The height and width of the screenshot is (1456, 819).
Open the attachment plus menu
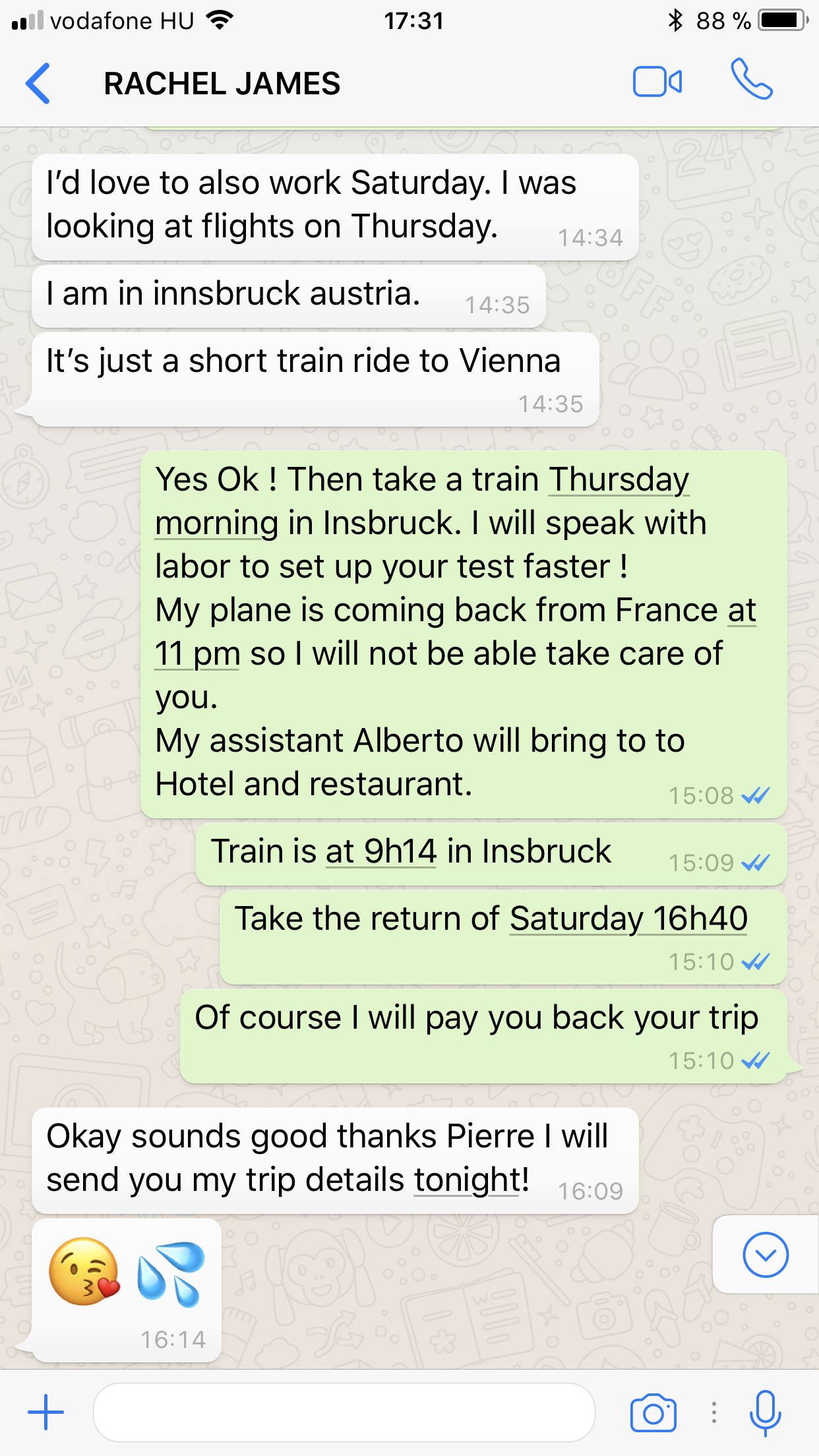click(x=45, y=1412)
